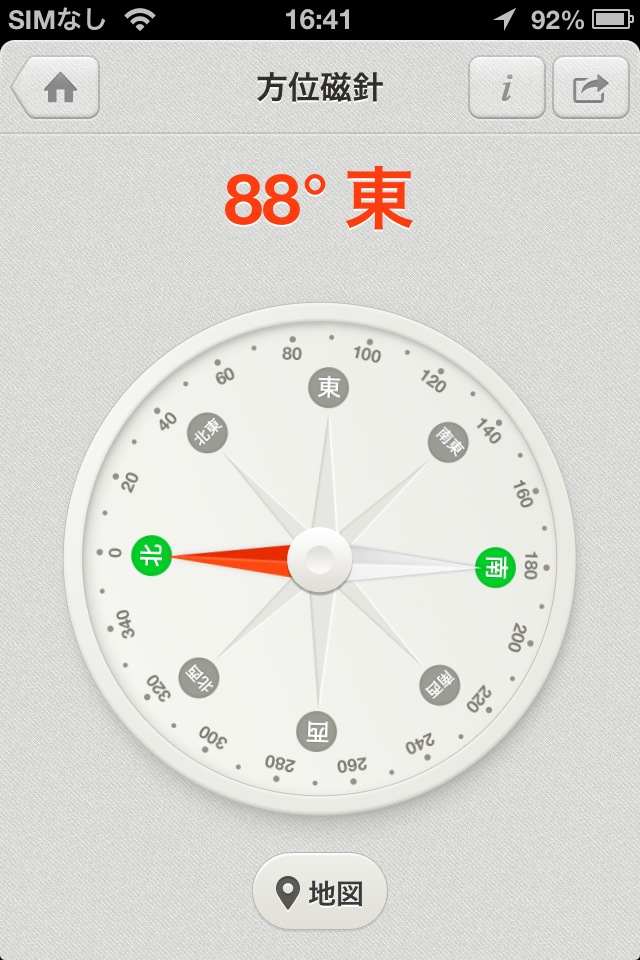Open the 地図 map button

[x=320, y=892]
